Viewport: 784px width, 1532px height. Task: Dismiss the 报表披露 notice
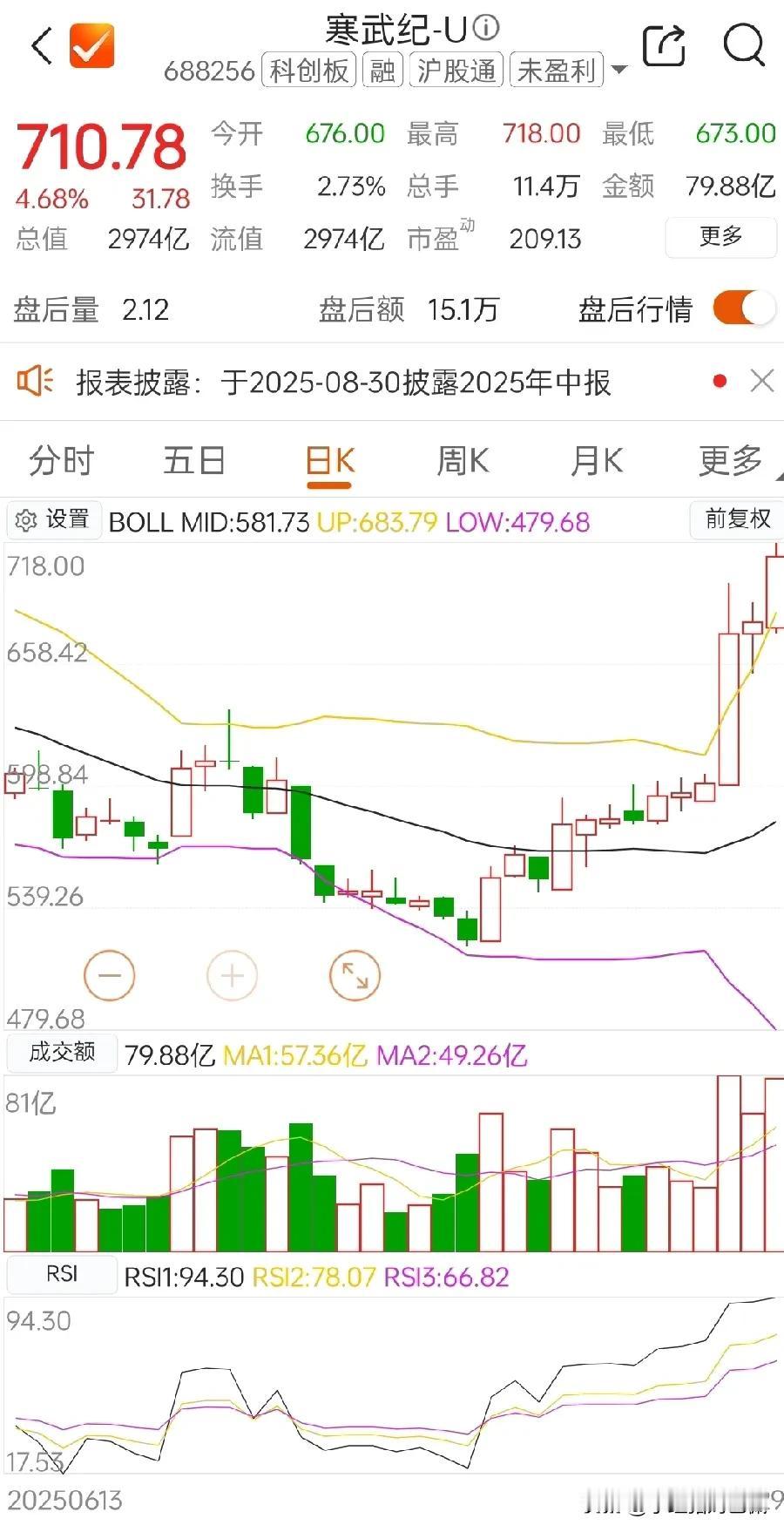[761, 381]
